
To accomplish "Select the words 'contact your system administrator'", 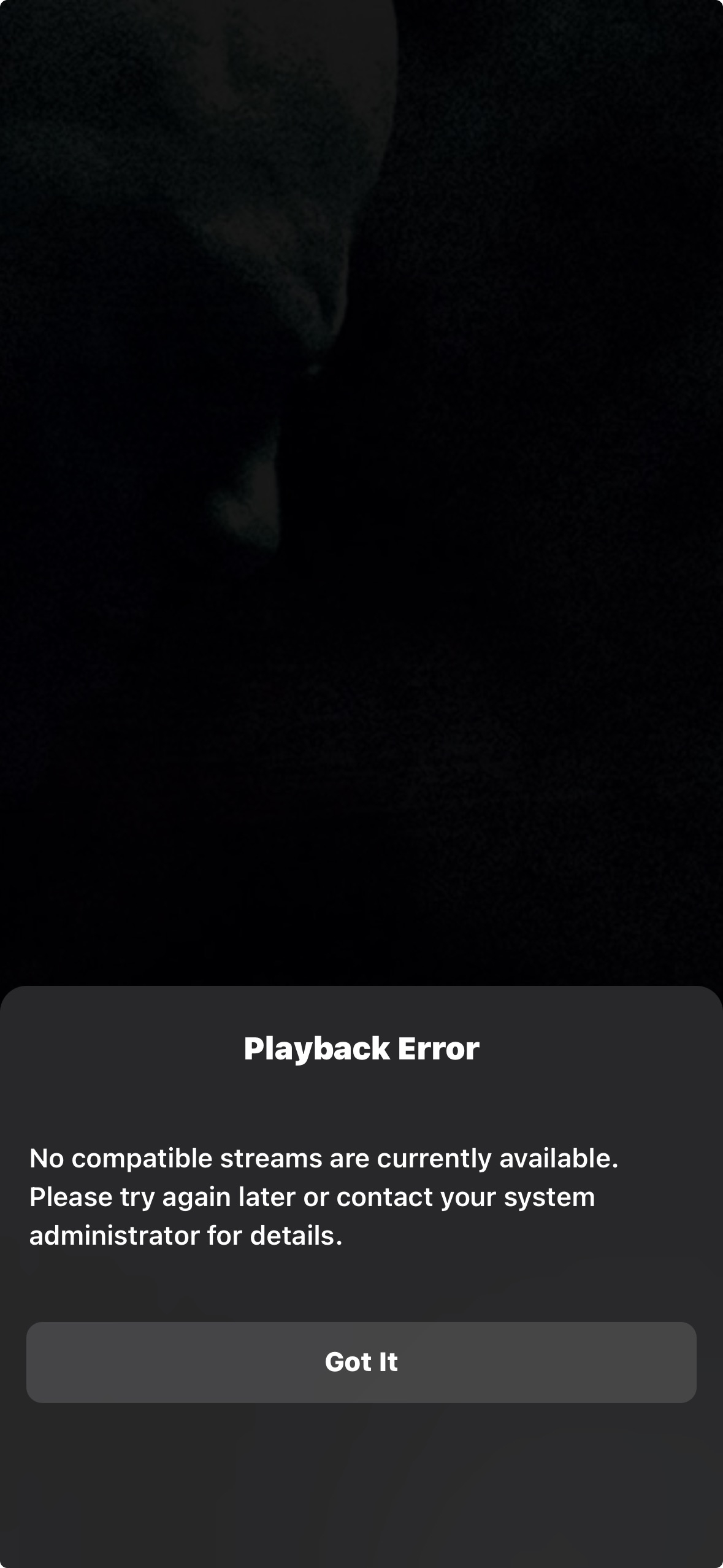I will click(466, 1196).
